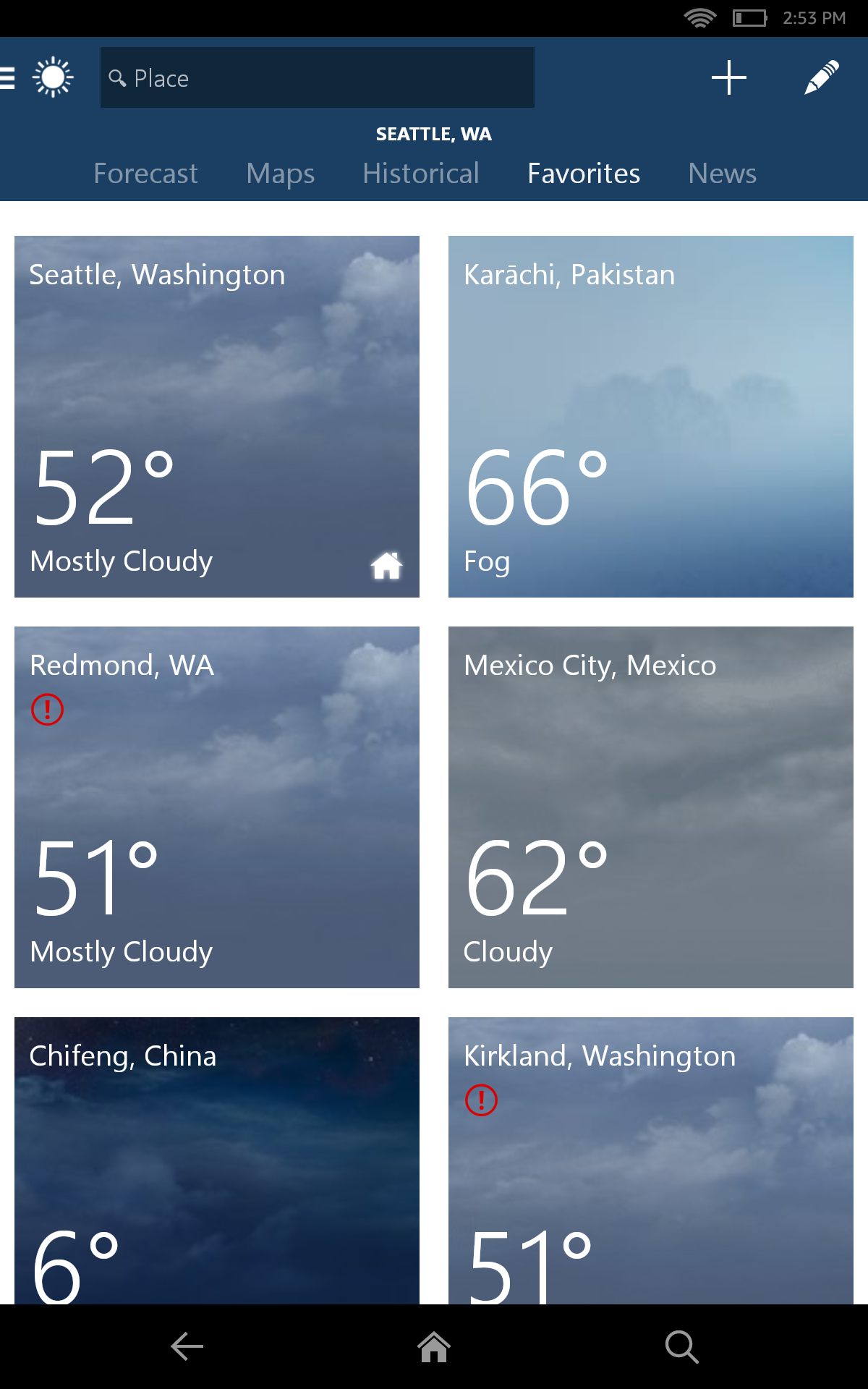Select the Historical tab
The width and height of the screenshot is (868, 1389).
coord(421,173)
